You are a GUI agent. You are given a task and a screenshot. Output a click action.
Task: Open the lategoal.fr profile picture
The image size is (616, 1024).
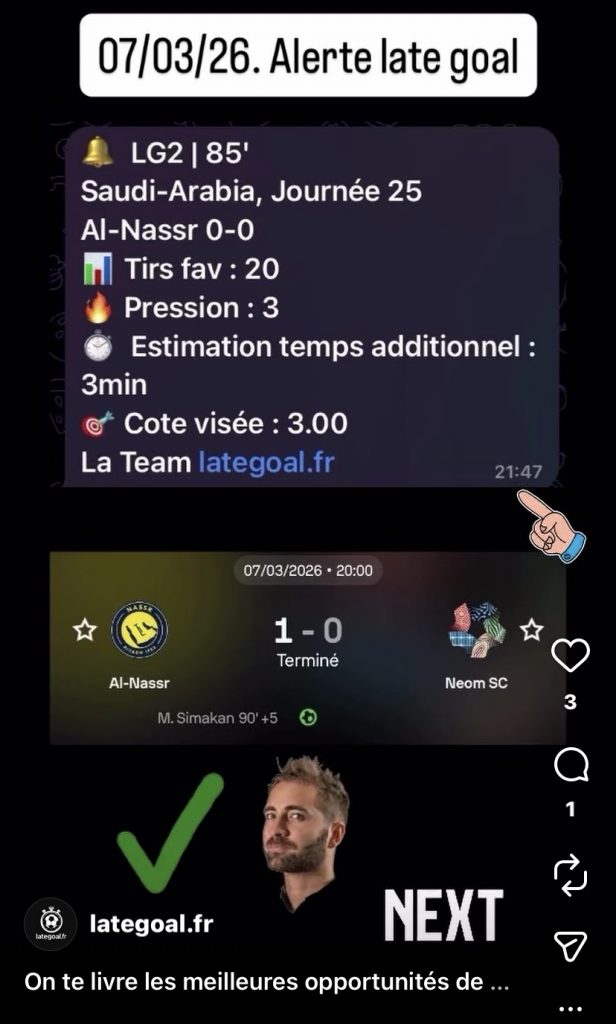[x=50, y=923]
